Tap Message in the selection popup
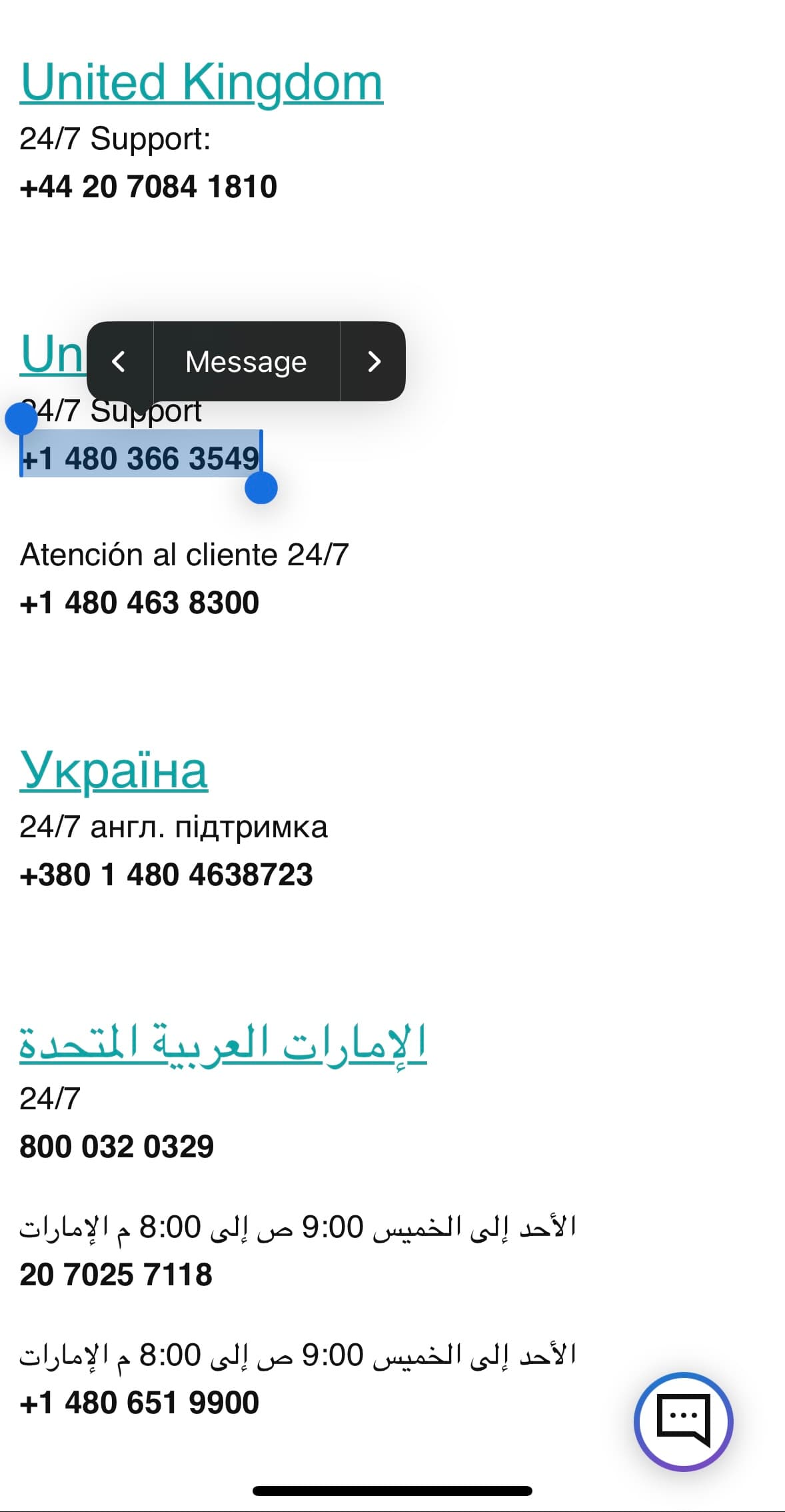Viewport: 785px width, 1512px height. pyautogui.click(x=246, y=362)
